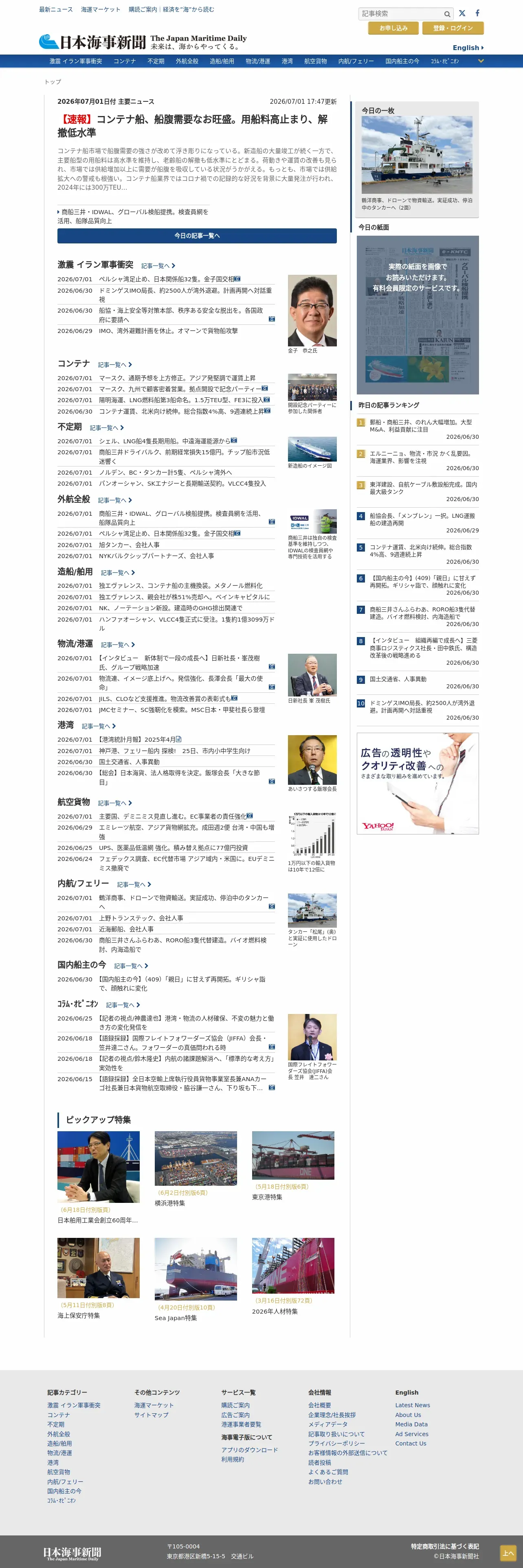This screenshot has height=1568, width=523.
Task: Open 記事一覧へ for 激震 イラン軍事衝突
Action: pyautogui.click(x=158, y=266)
